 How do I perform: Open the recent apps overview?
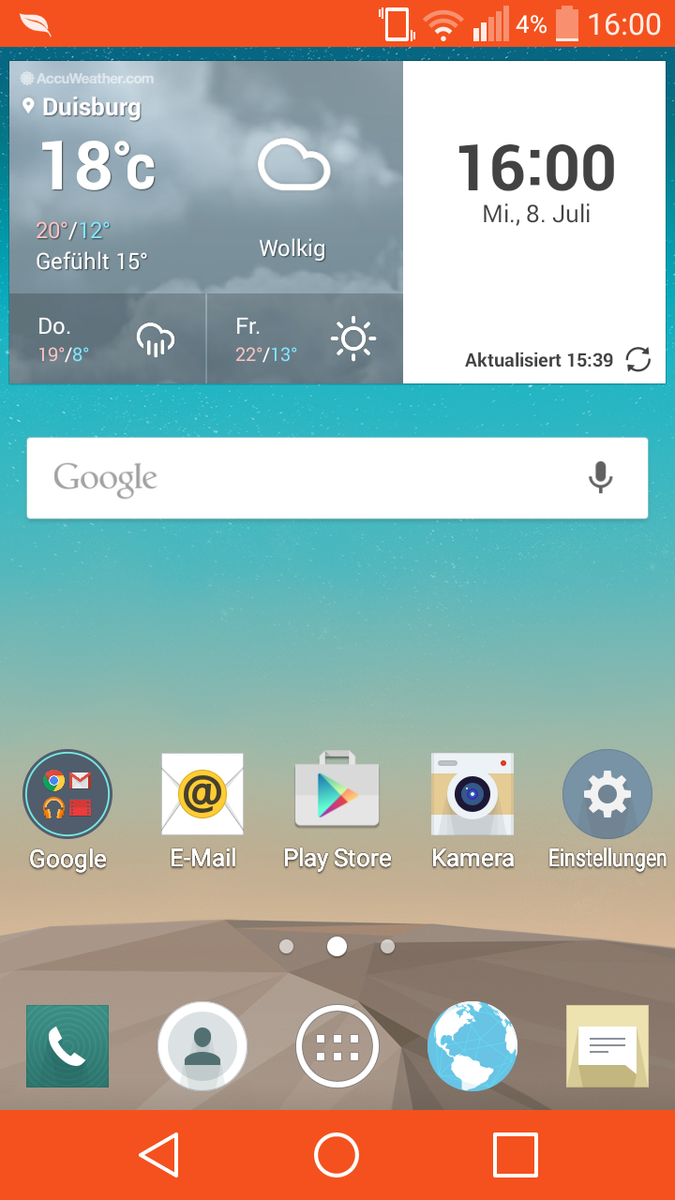(x=515, y=1155)
